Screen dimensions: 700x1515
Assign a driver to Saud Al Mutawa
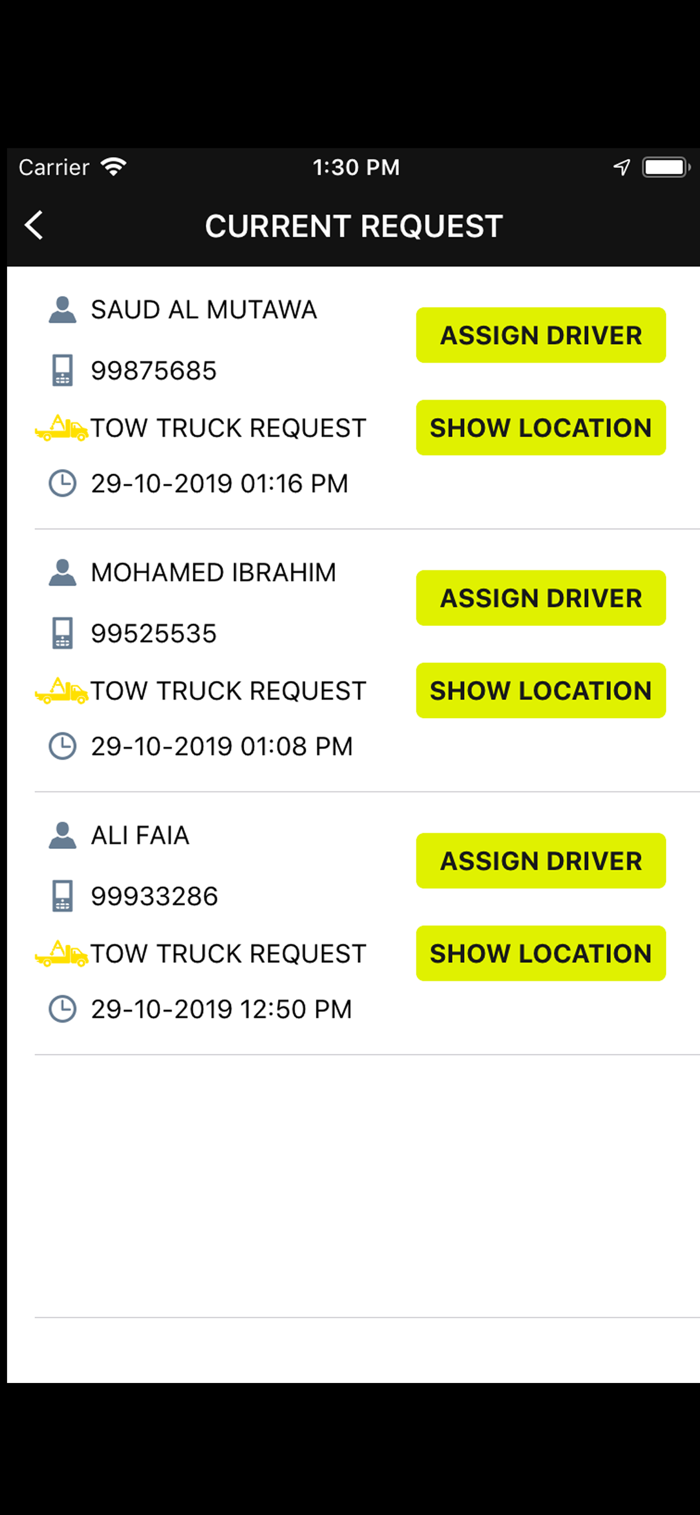pyautogui.click(x=541, y=335)
